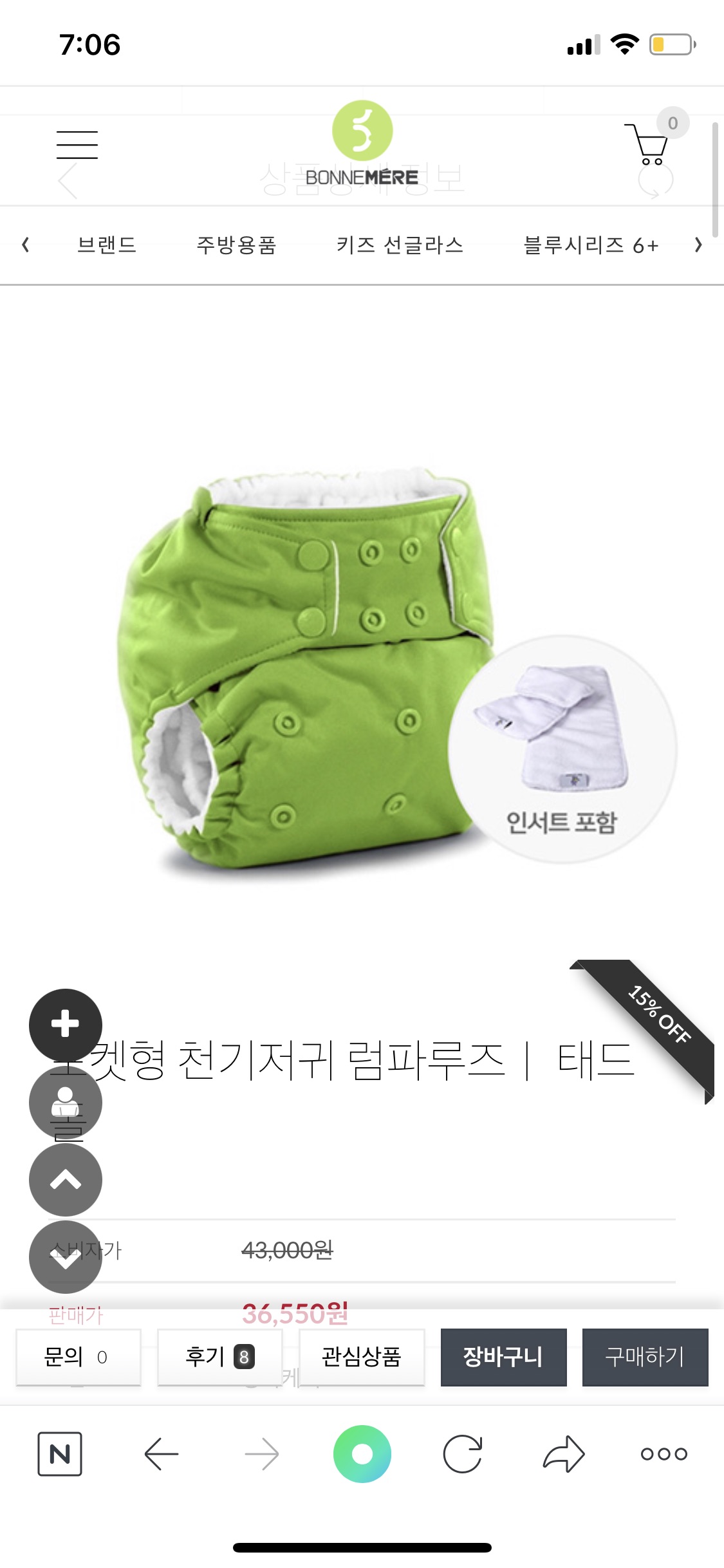This screenshot has width=724, height=1568.
Task: Show previous categories with left chevron
Action: (x=26, y=245)
